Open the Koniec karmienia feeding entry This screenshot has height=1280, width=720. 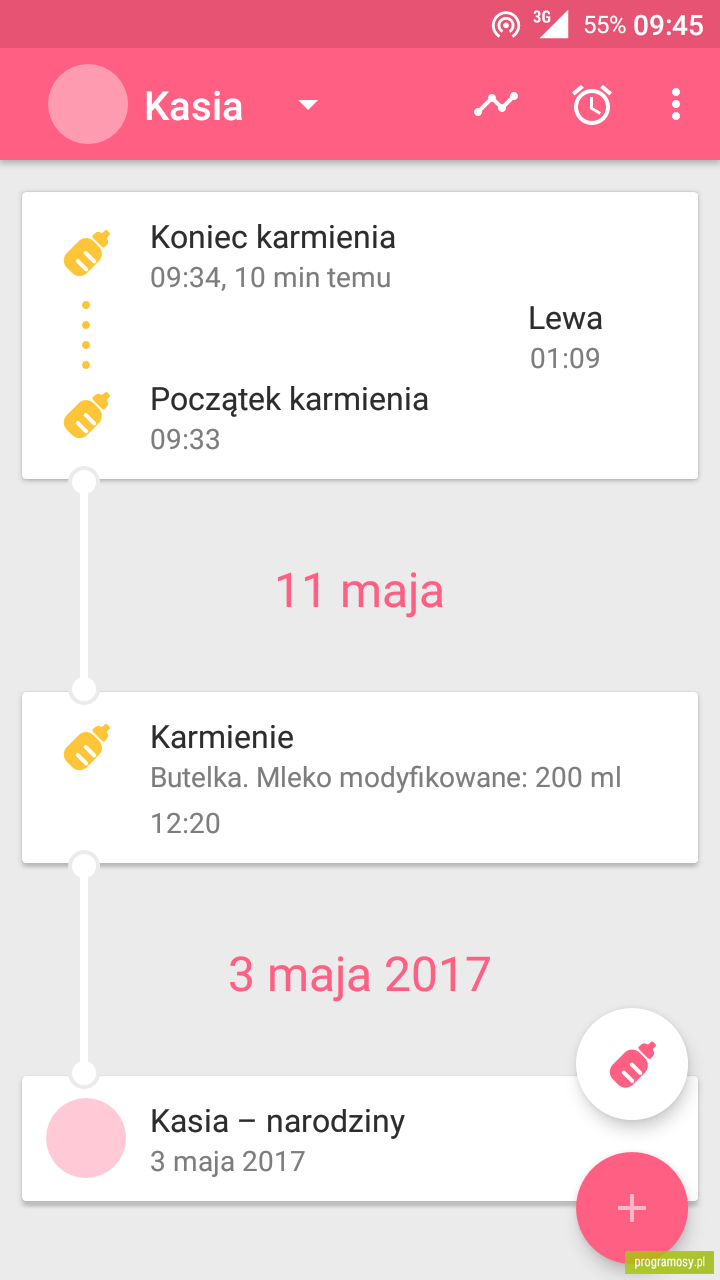click(360, 335)
